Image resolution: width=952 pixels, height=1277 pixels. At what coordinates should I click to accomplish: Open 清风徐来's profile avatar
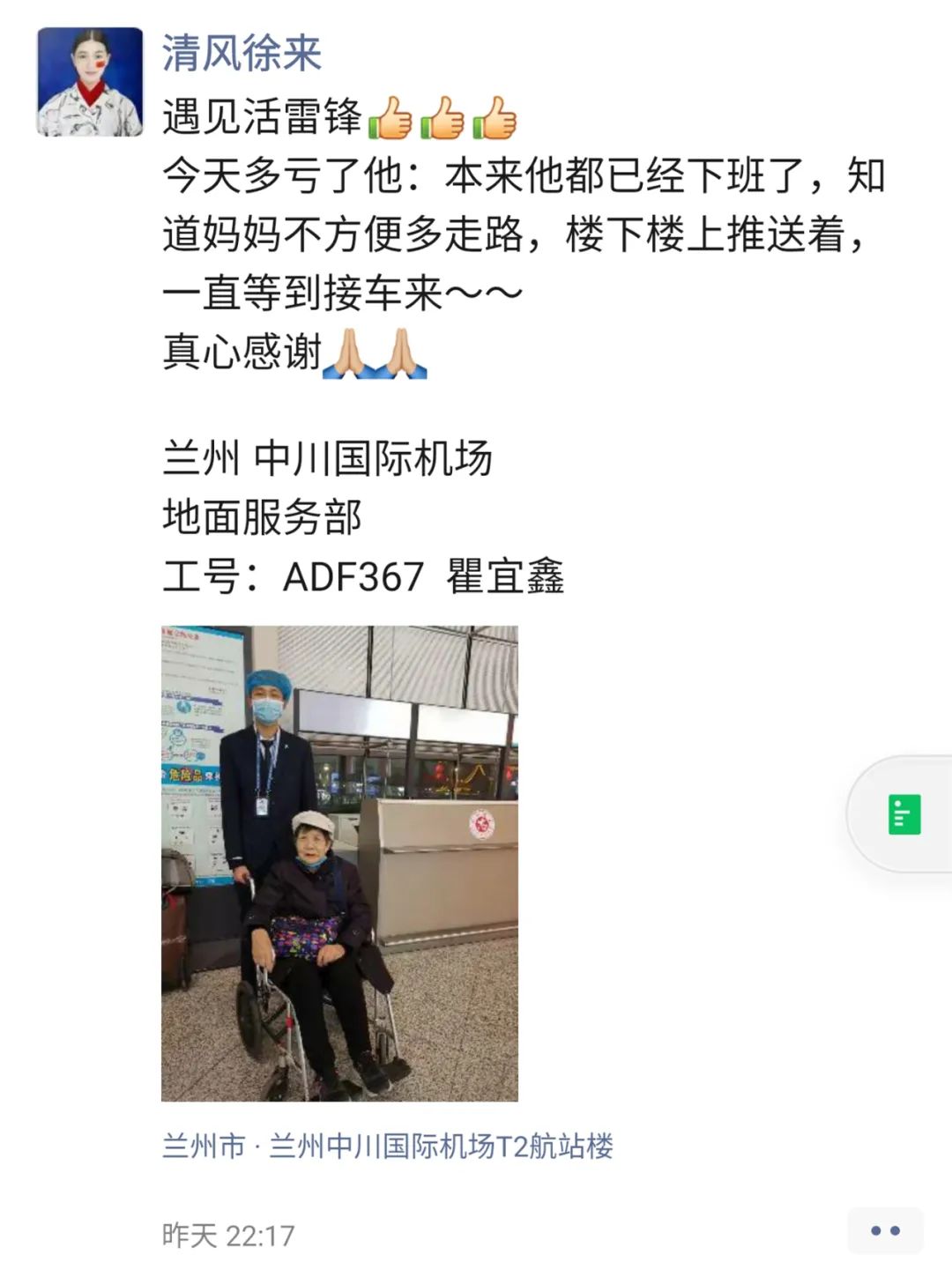pyautogui.click(x=89, y=82)
